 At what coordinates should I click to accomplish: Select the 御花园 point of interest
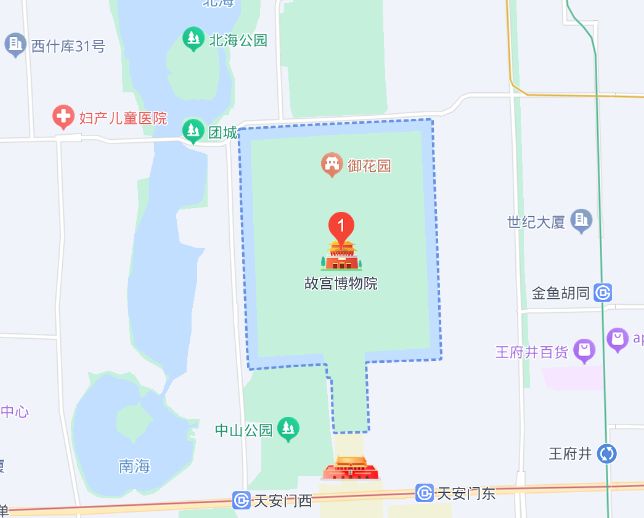(x=330, y=165)
